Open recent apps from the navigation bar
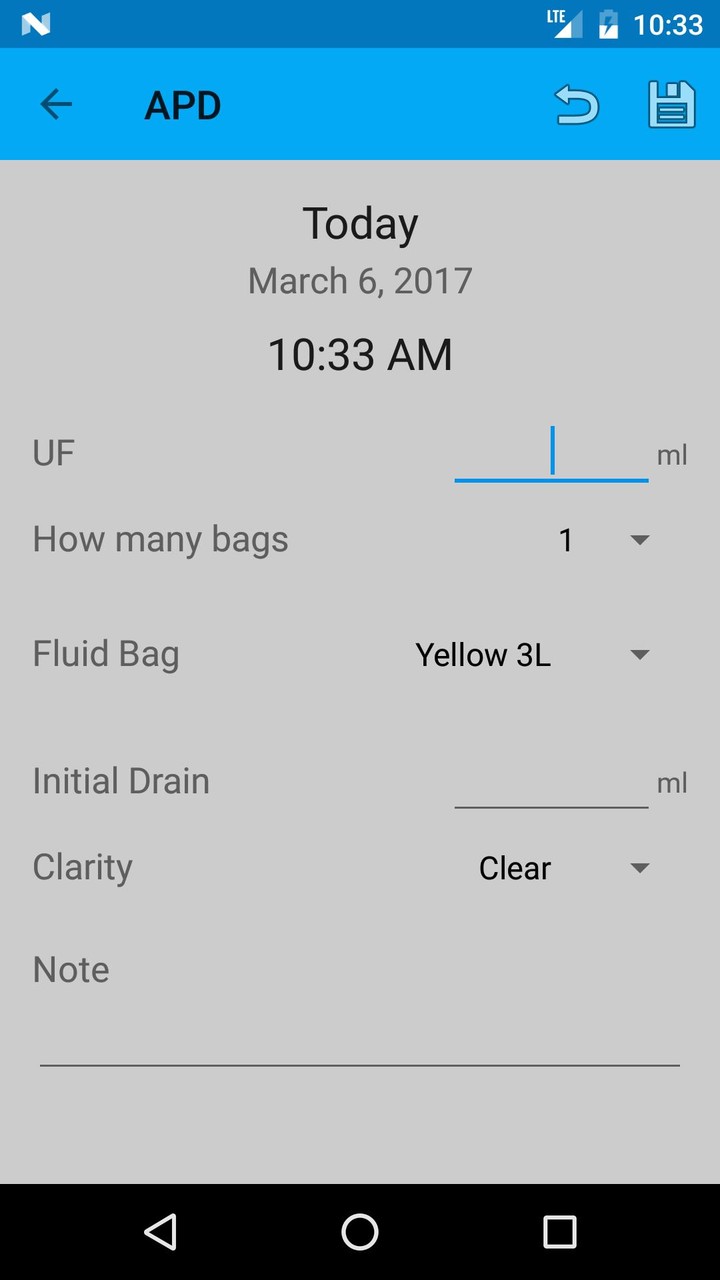The height and width of the screenshot is (1280, 720). coord(559,1232)
